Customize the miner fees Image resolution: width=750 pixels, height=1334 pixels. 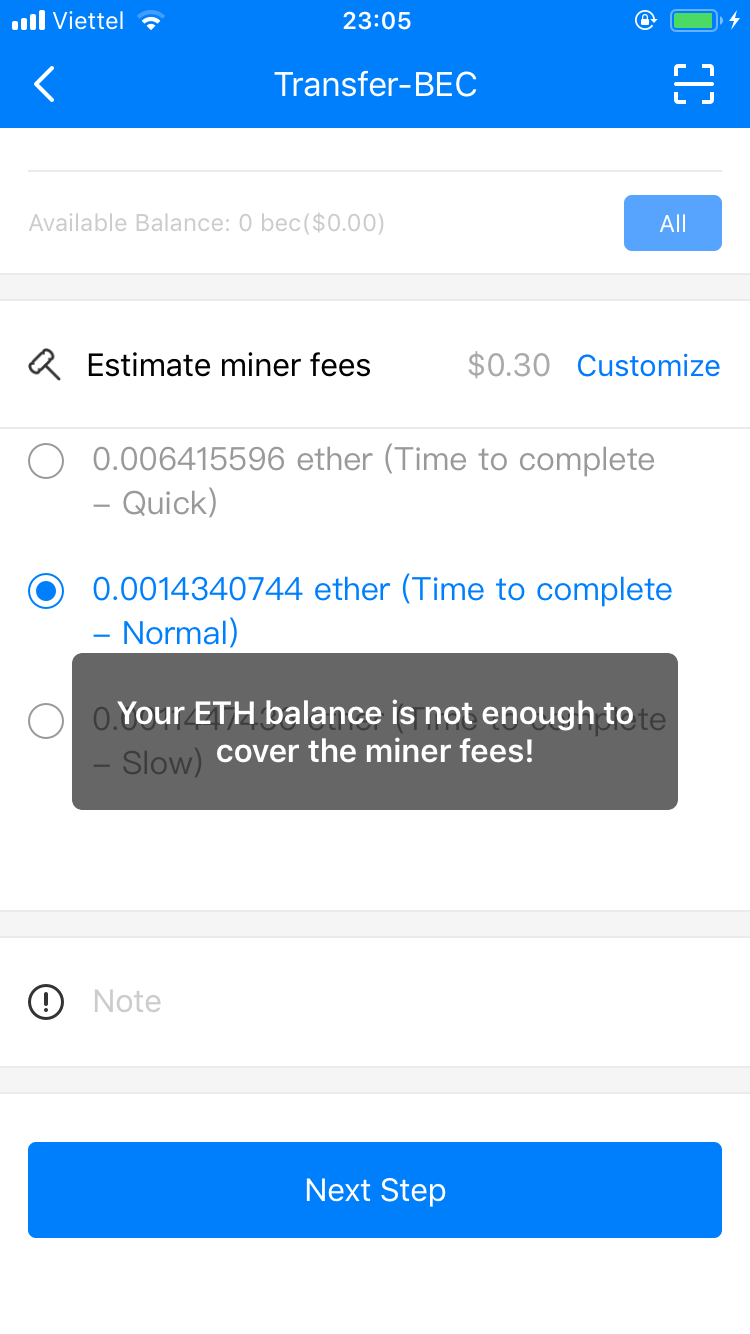(648, 366)
